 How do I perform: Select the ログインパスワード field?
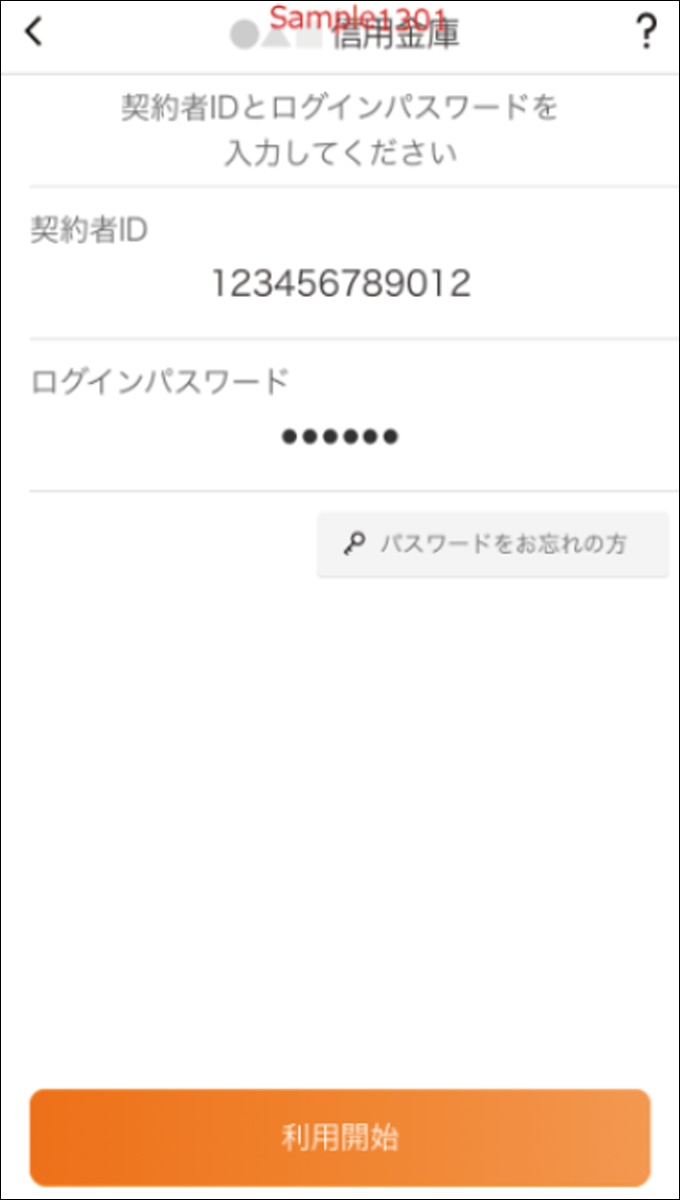340,436
